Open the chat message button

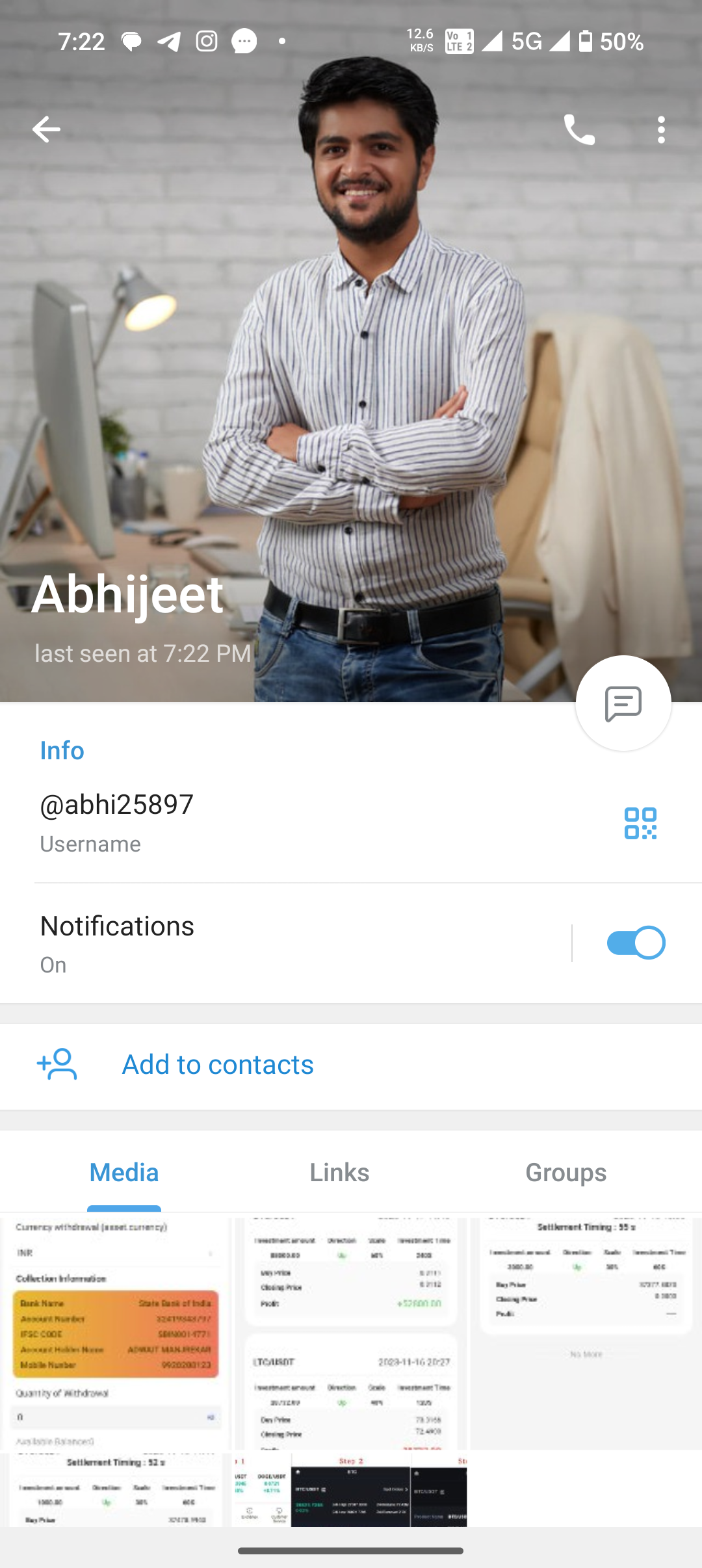pos(623,703)
